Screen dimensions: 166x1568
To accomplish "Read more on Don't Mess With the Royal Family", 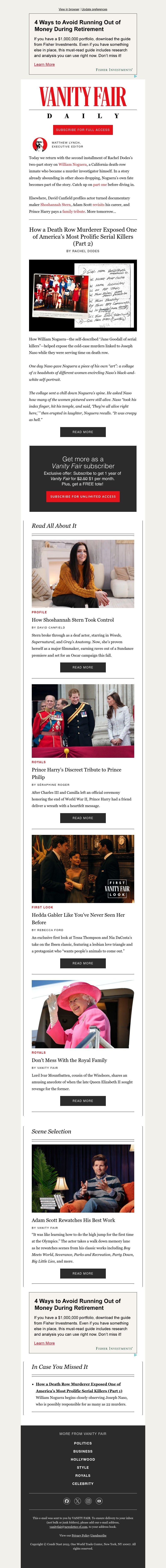I will click(83, 1101).
